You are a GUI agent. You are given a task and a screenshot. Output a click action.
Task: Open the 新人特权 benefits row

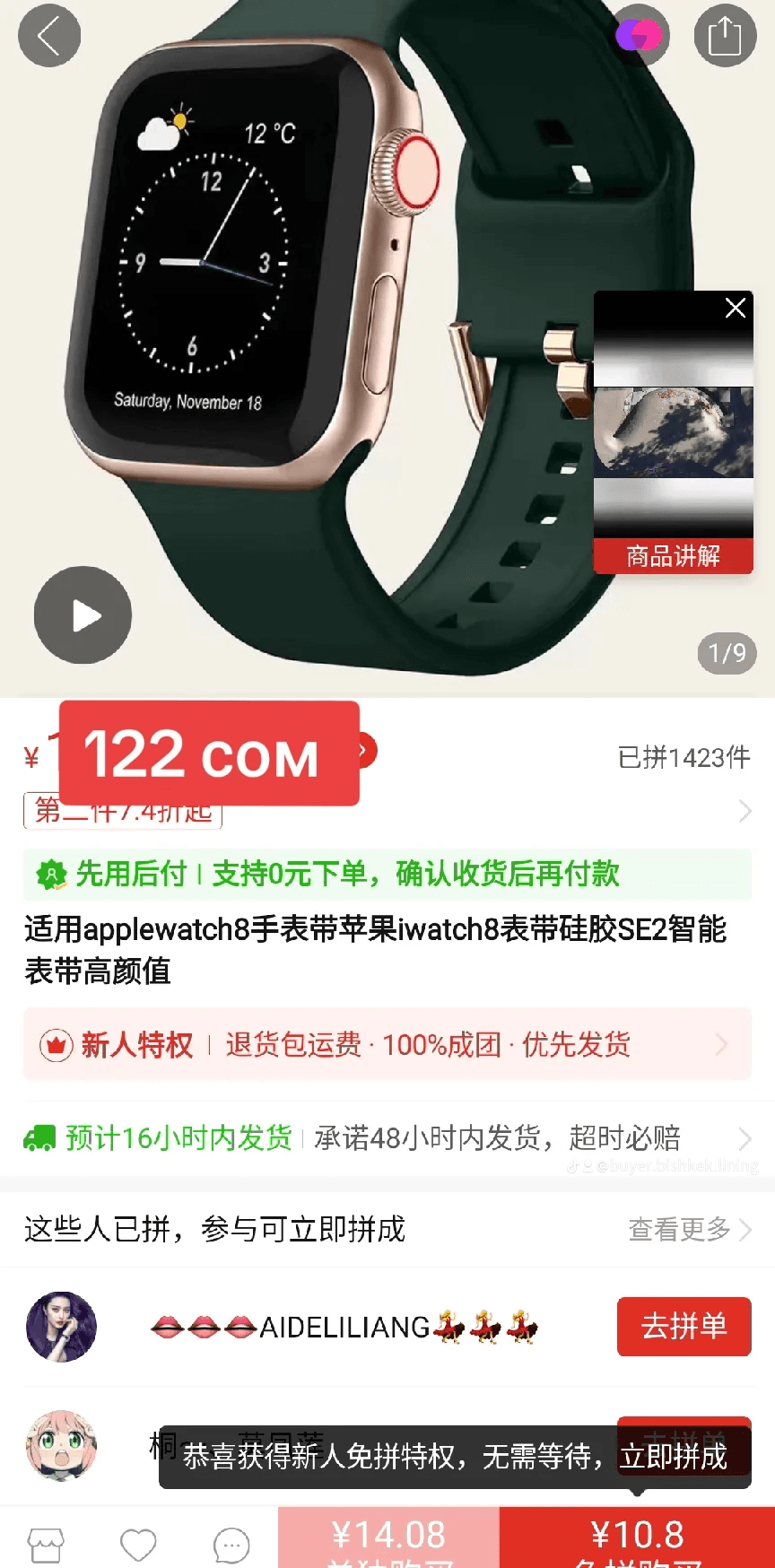pyautogui.click(x=387, y=1044)
